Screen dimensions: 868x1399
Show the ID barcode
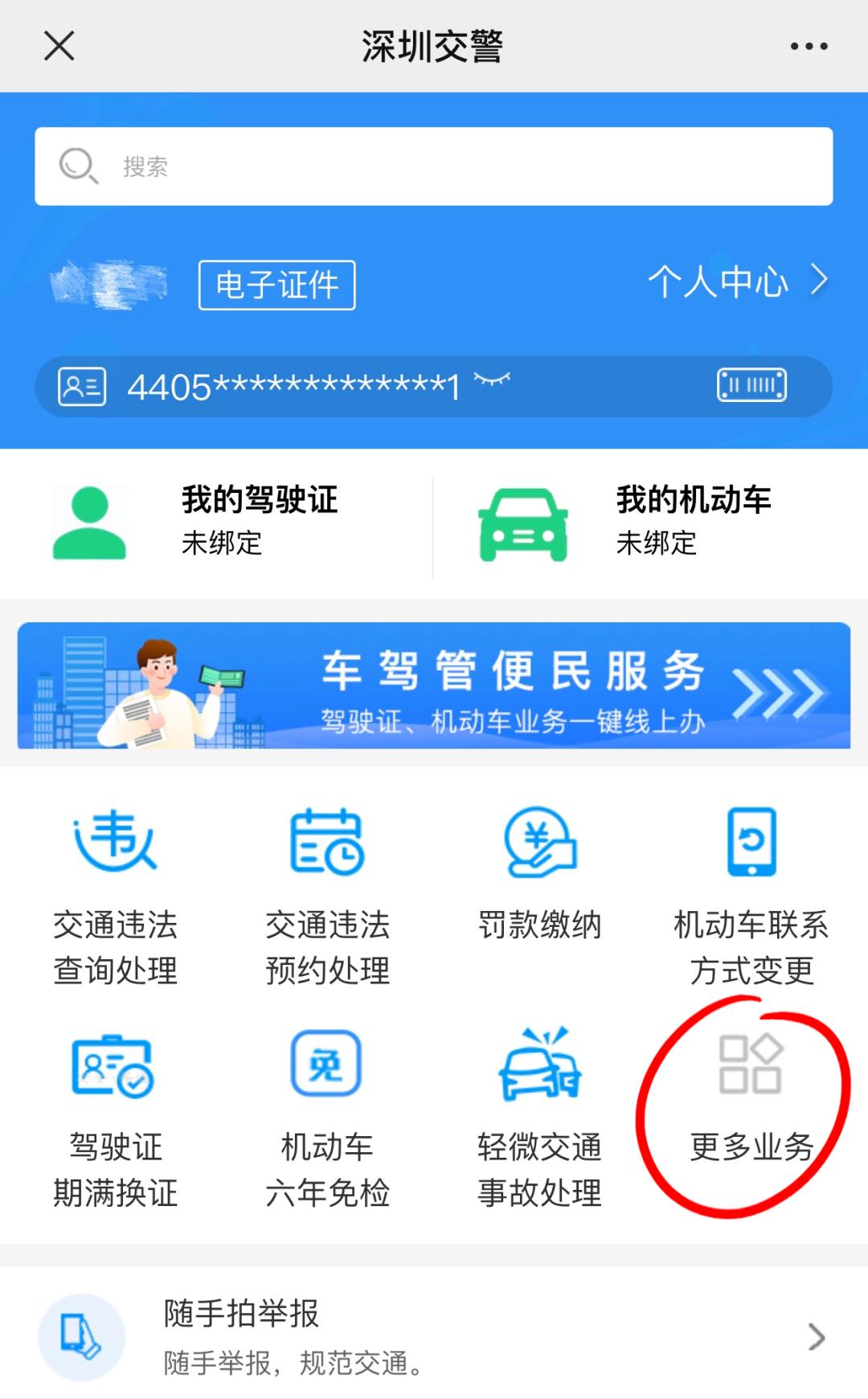coord(751,385)
